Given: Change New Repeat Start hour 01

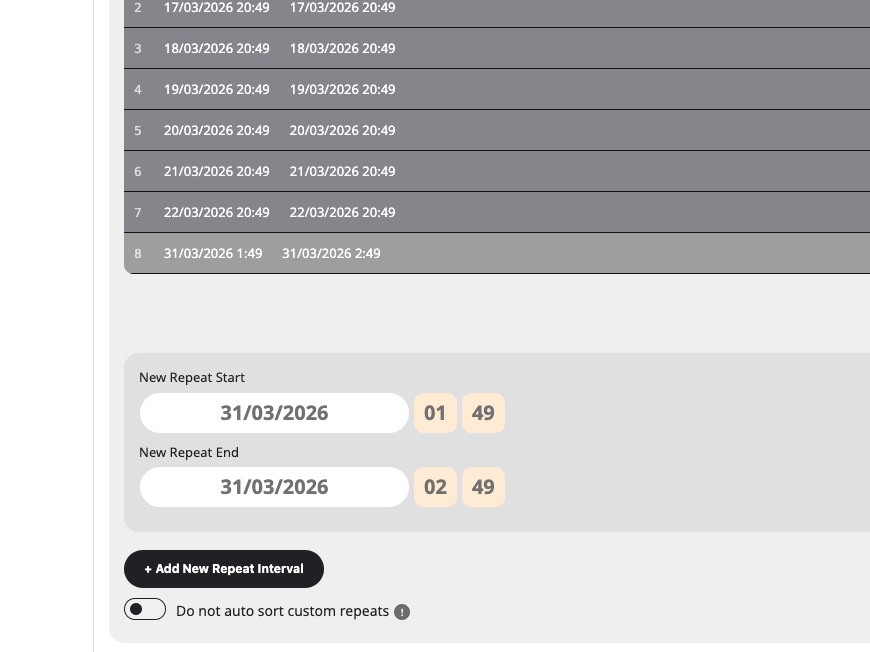Looking at the screenshot, I should [435, 413].
